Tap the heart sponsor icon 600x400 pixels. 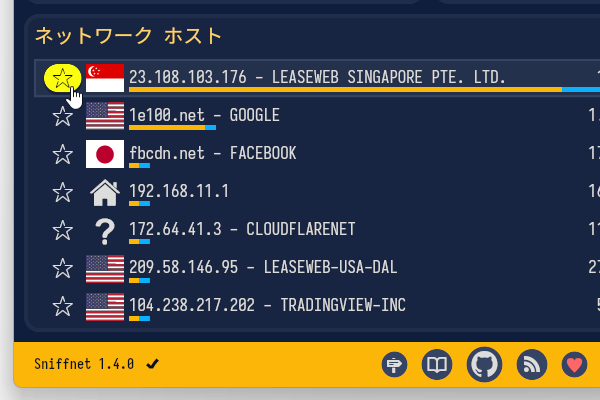click(x=573, y=365)
